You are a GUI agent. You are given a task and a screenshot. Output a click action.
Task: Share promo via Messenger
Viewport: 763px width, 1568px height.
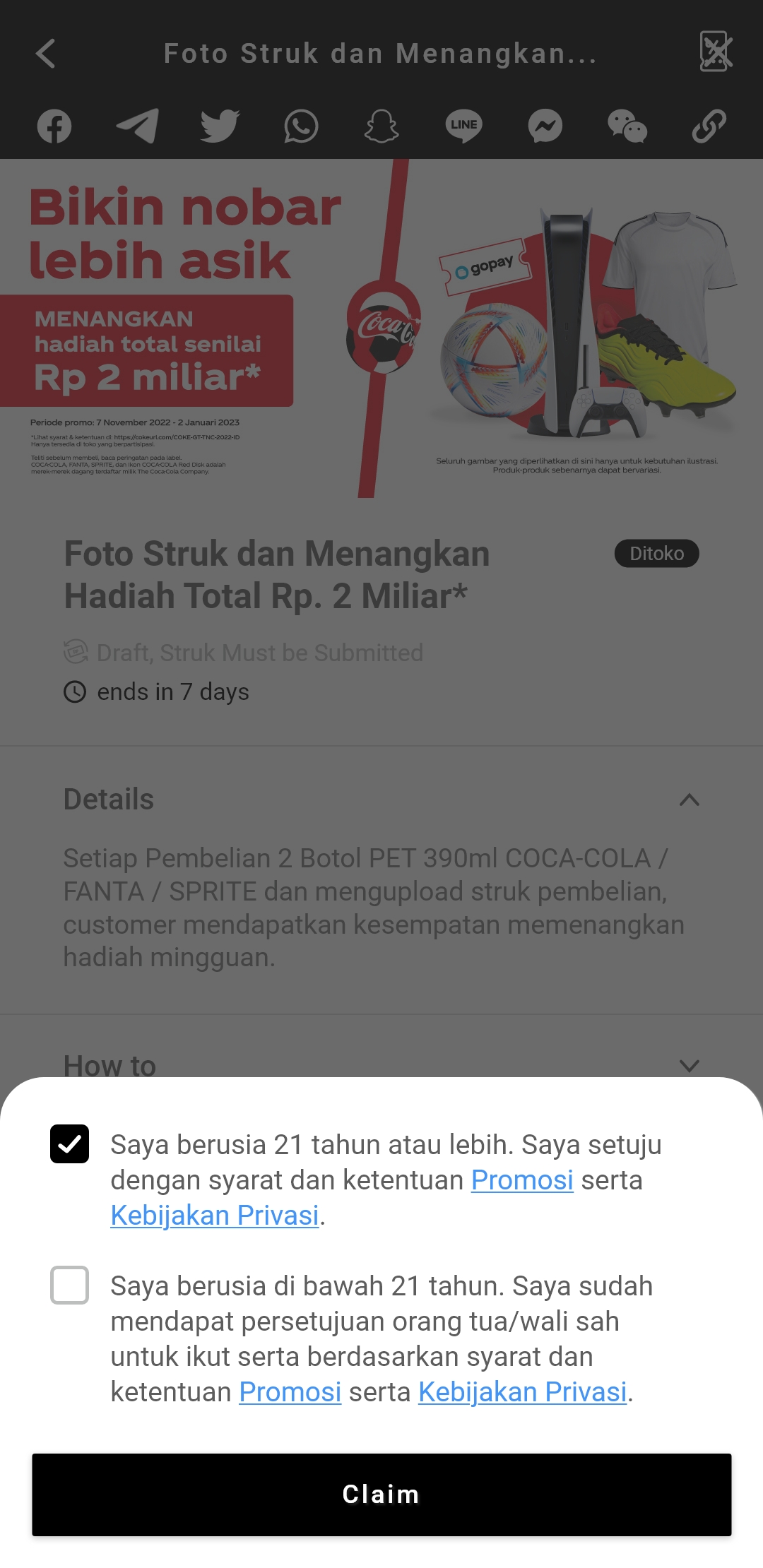(545, 126)
